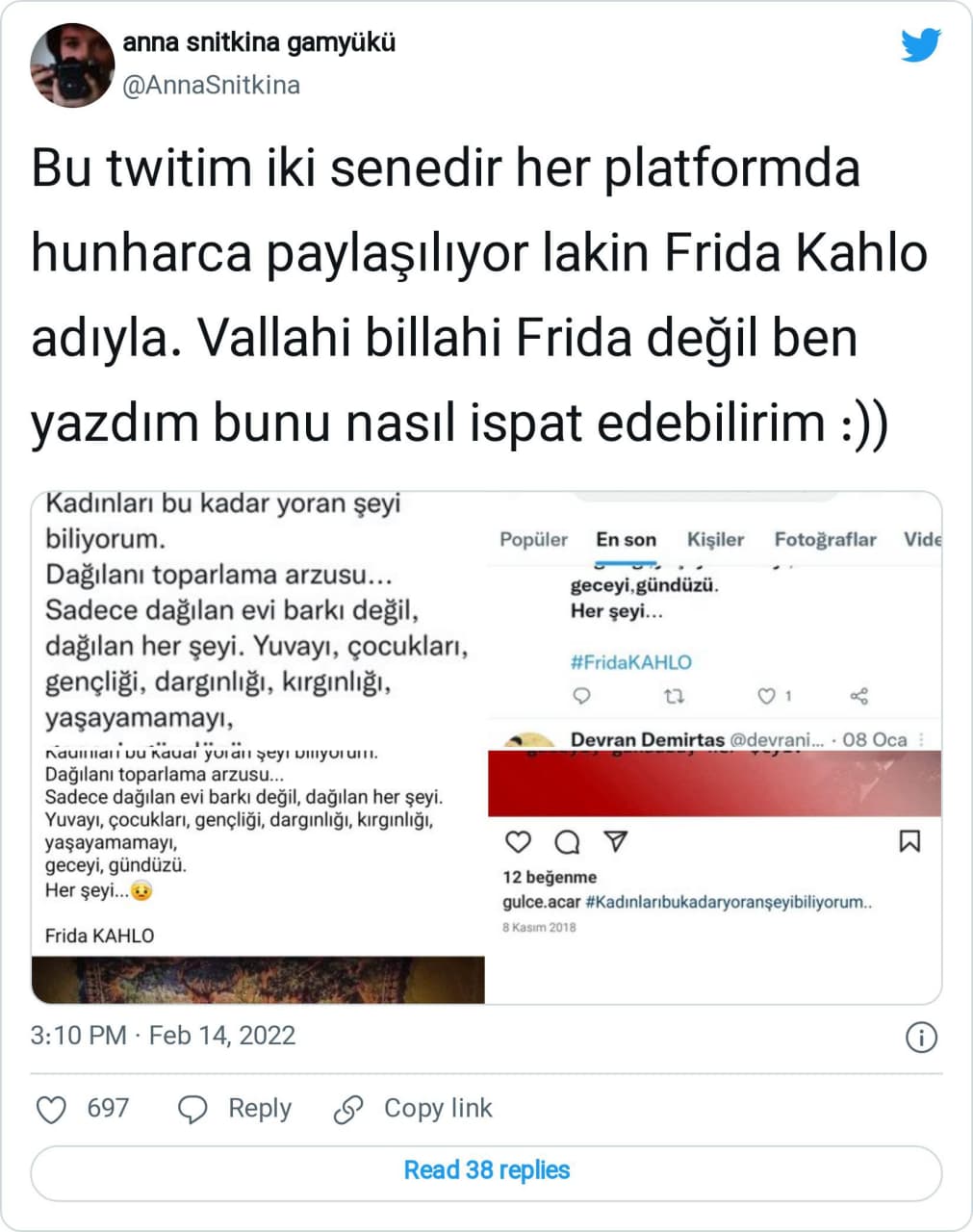Open the attached screenshot image in the tweet
Image resolution: width=973 pixels, height=1232 pixels.
click(x=486, y=747)
